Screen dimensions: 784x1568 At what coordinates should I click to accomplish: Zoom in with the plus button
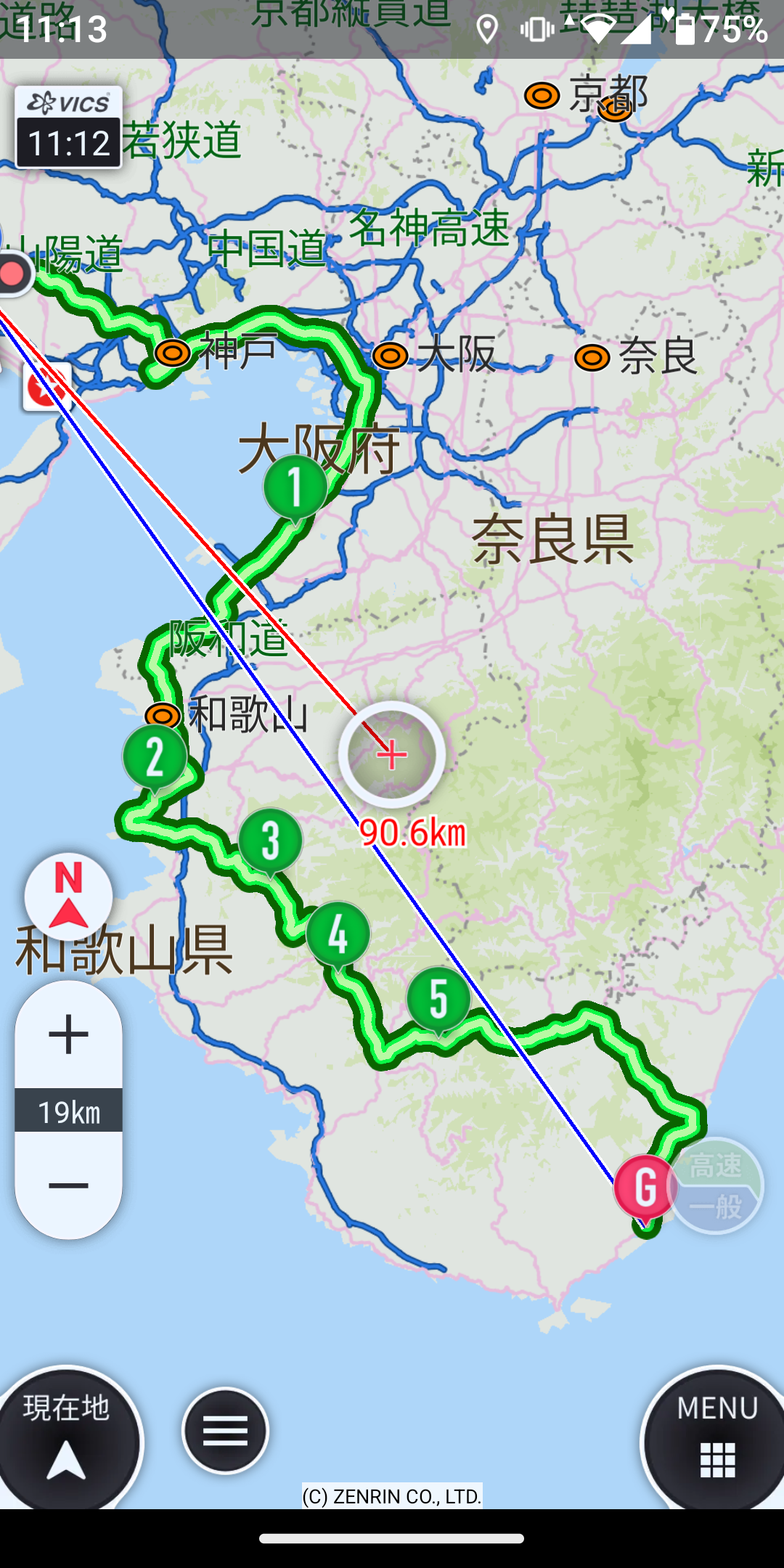(x=69, y=1034)
